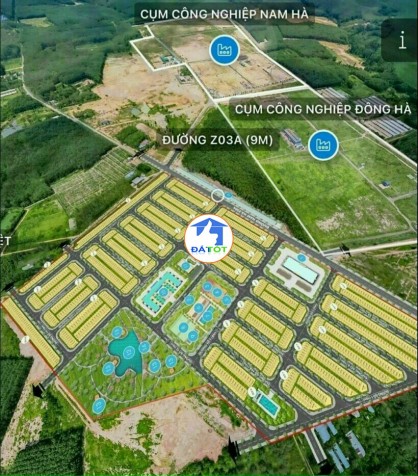Tap the Cụm Công Nghiệp Nam Hà factory hotspot
This screenshot has width=418, height=476.
pyautogui.click(x=224, y=50)
